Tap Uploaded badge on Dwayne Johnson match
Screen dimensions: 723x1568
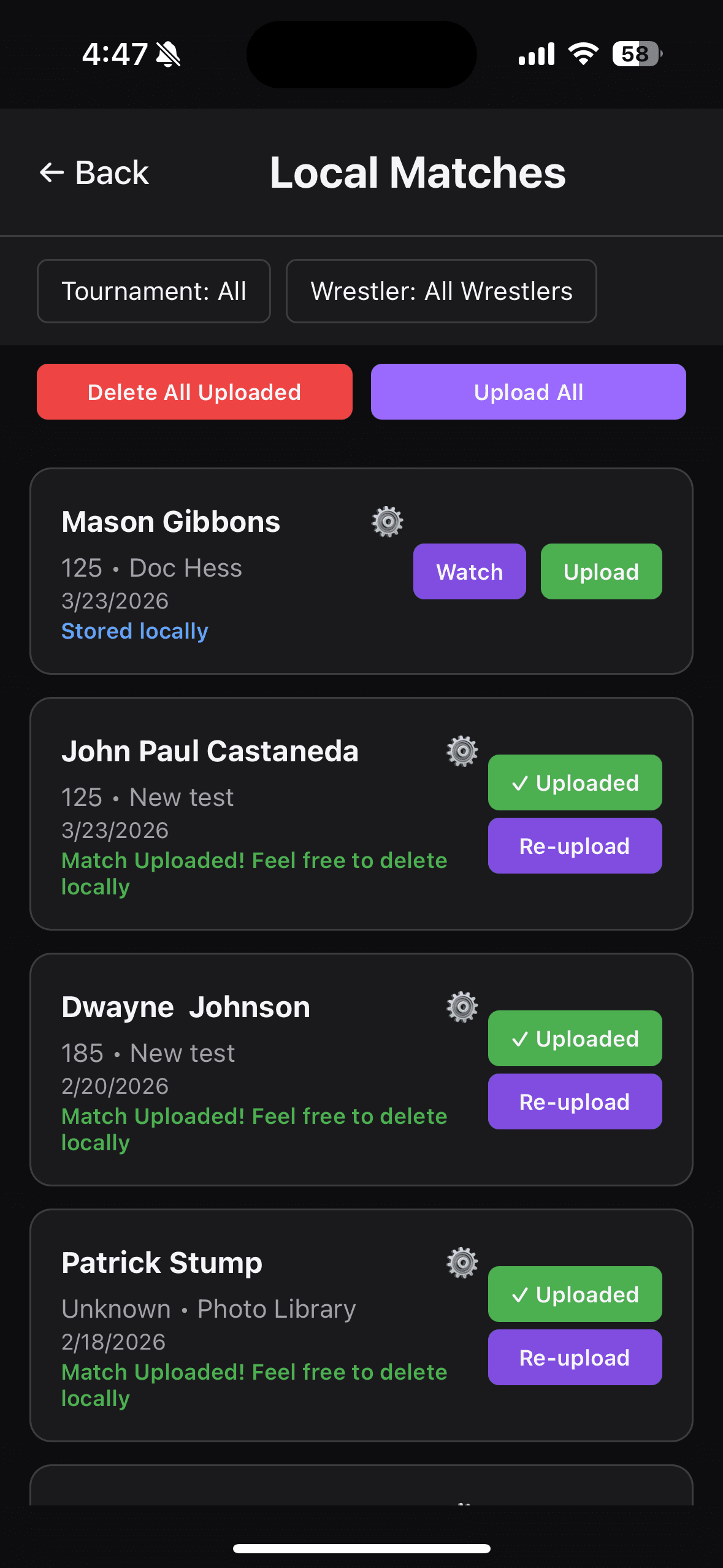click(x=575, y=1039)
